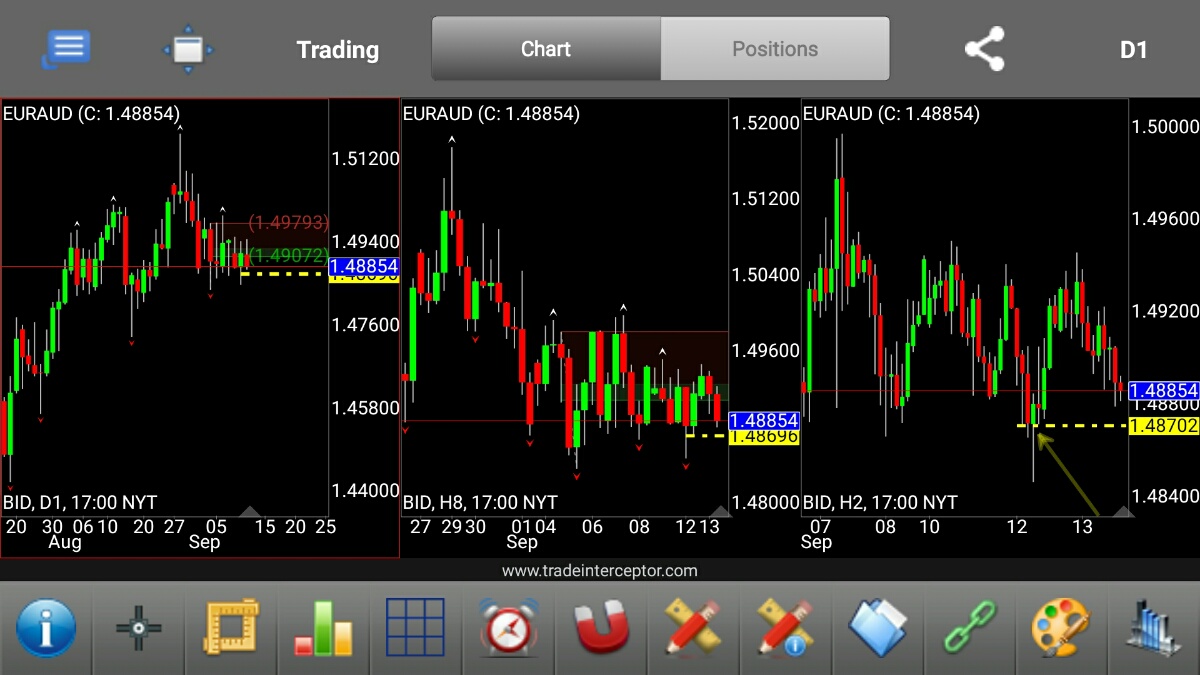This screenshot has height=675, width=1200.
Task: Open the alarm clock alerts tool
Action: [508, 629]
